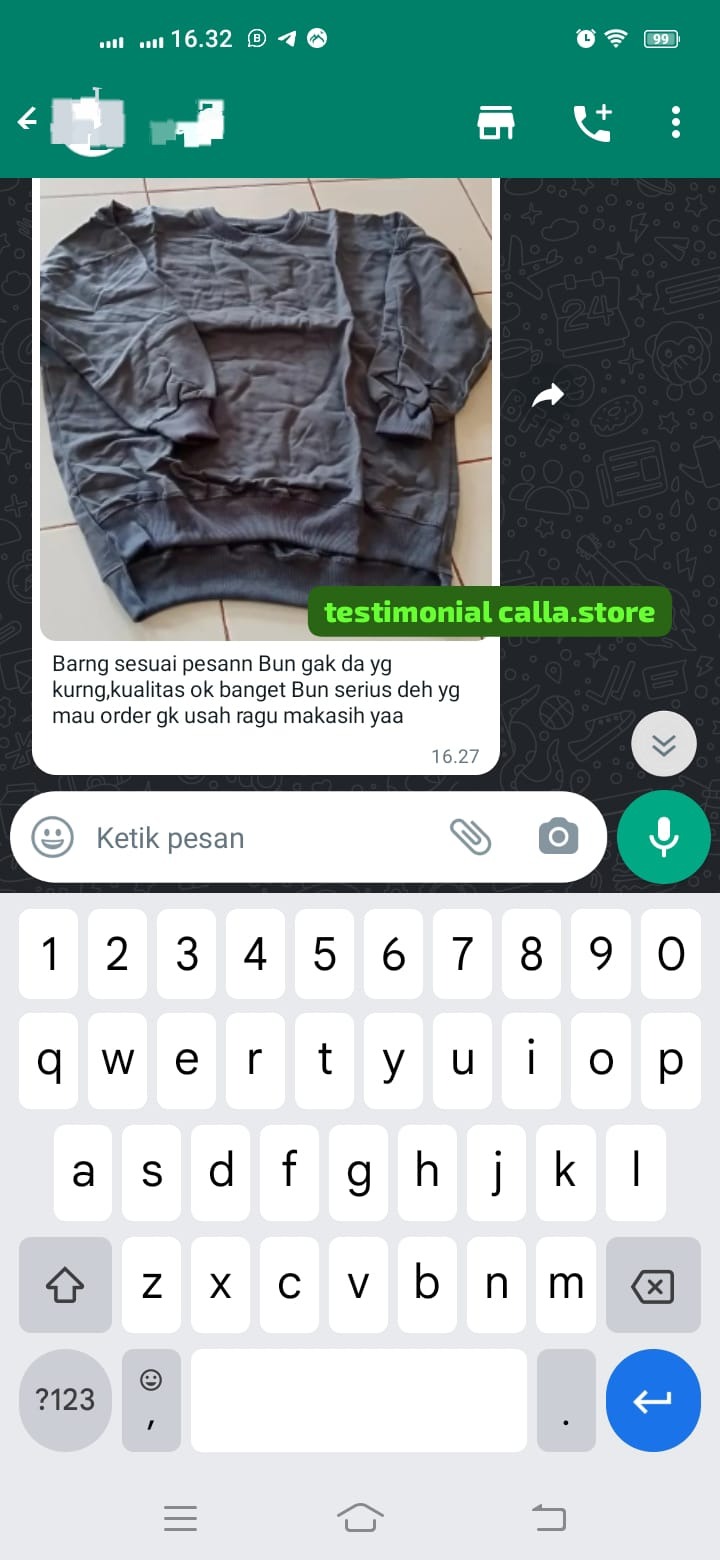Start a call with this contact

592,123
